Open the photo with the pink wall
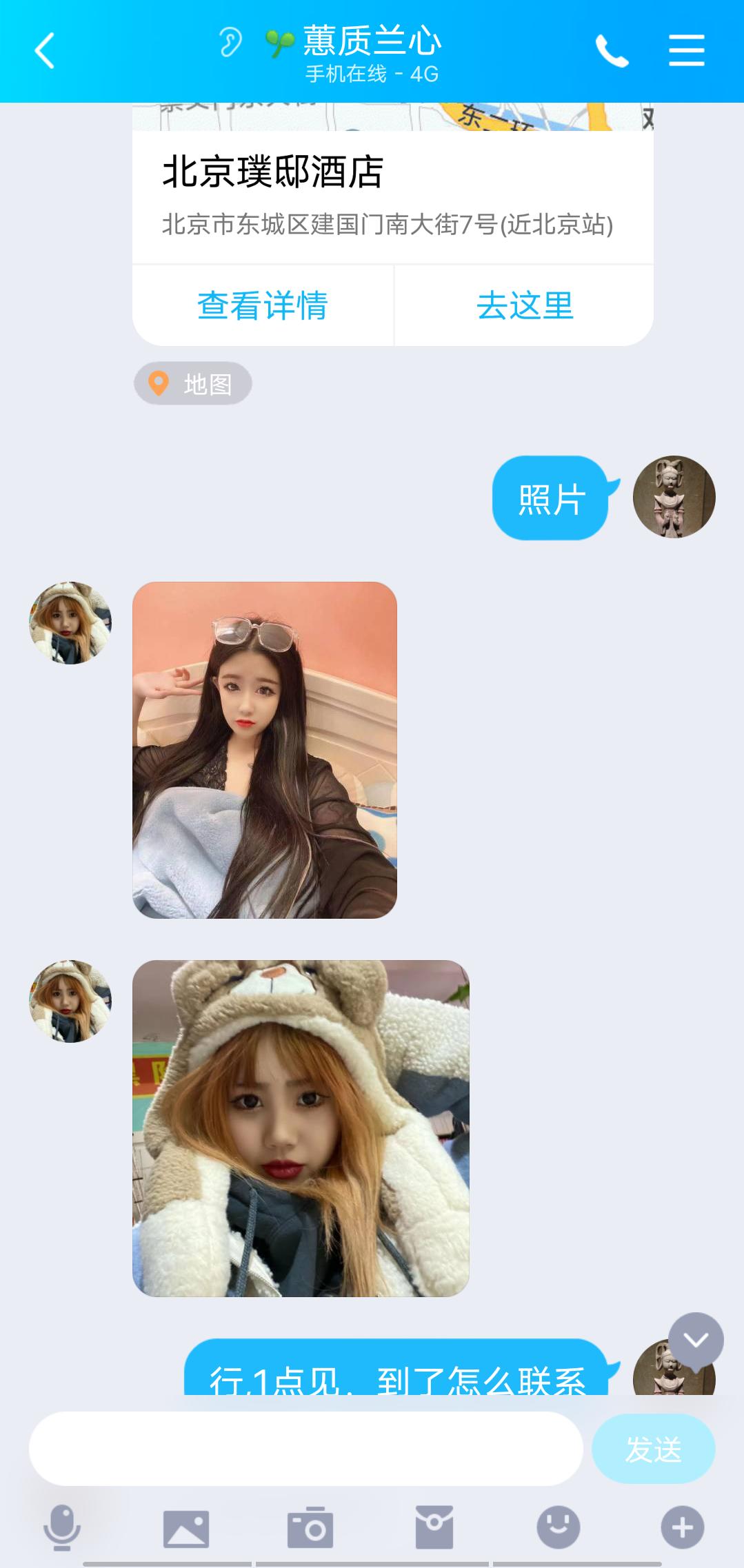The width and height of the screenshot is (744, 1568). point(265,750)
